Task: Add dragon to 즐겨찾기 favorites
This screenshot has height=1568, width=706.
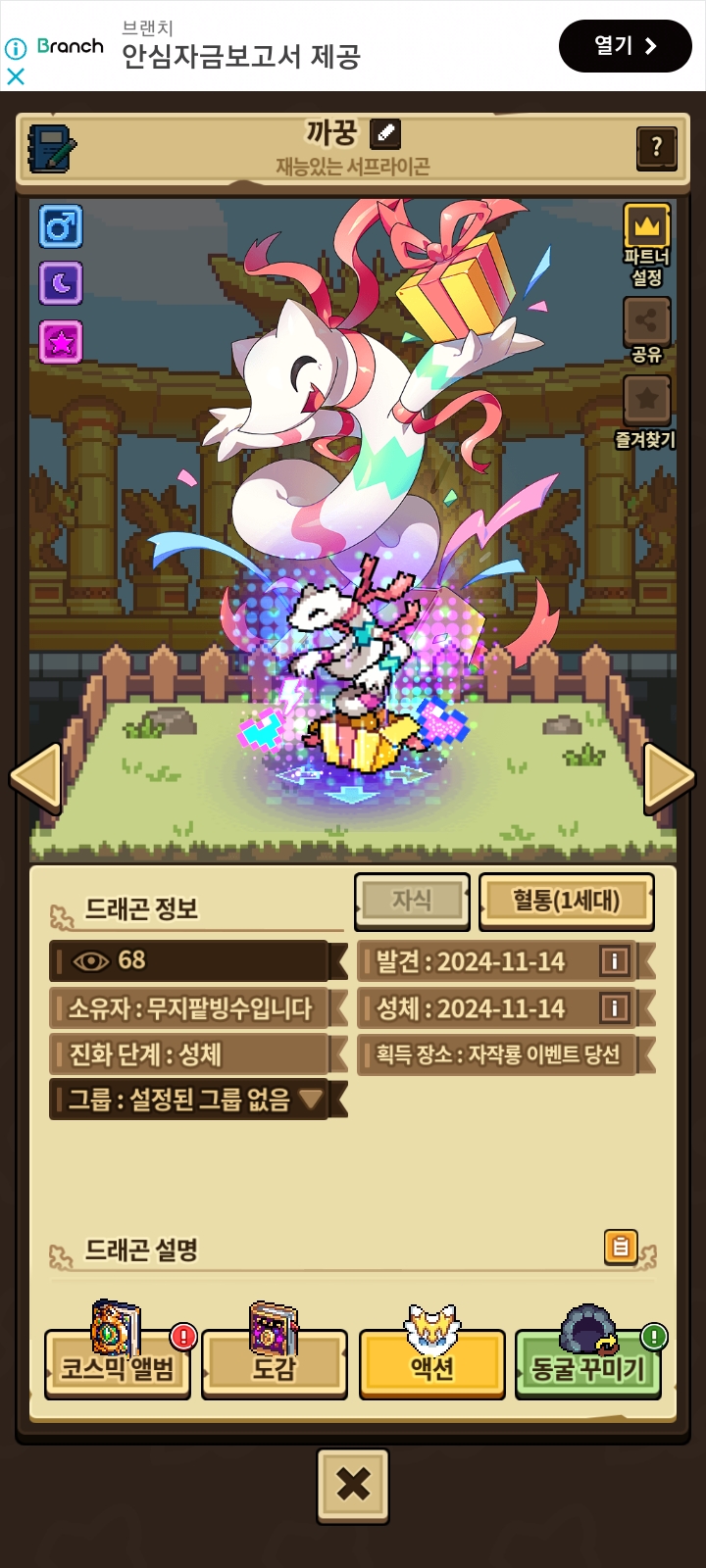Action: point(646,412)
